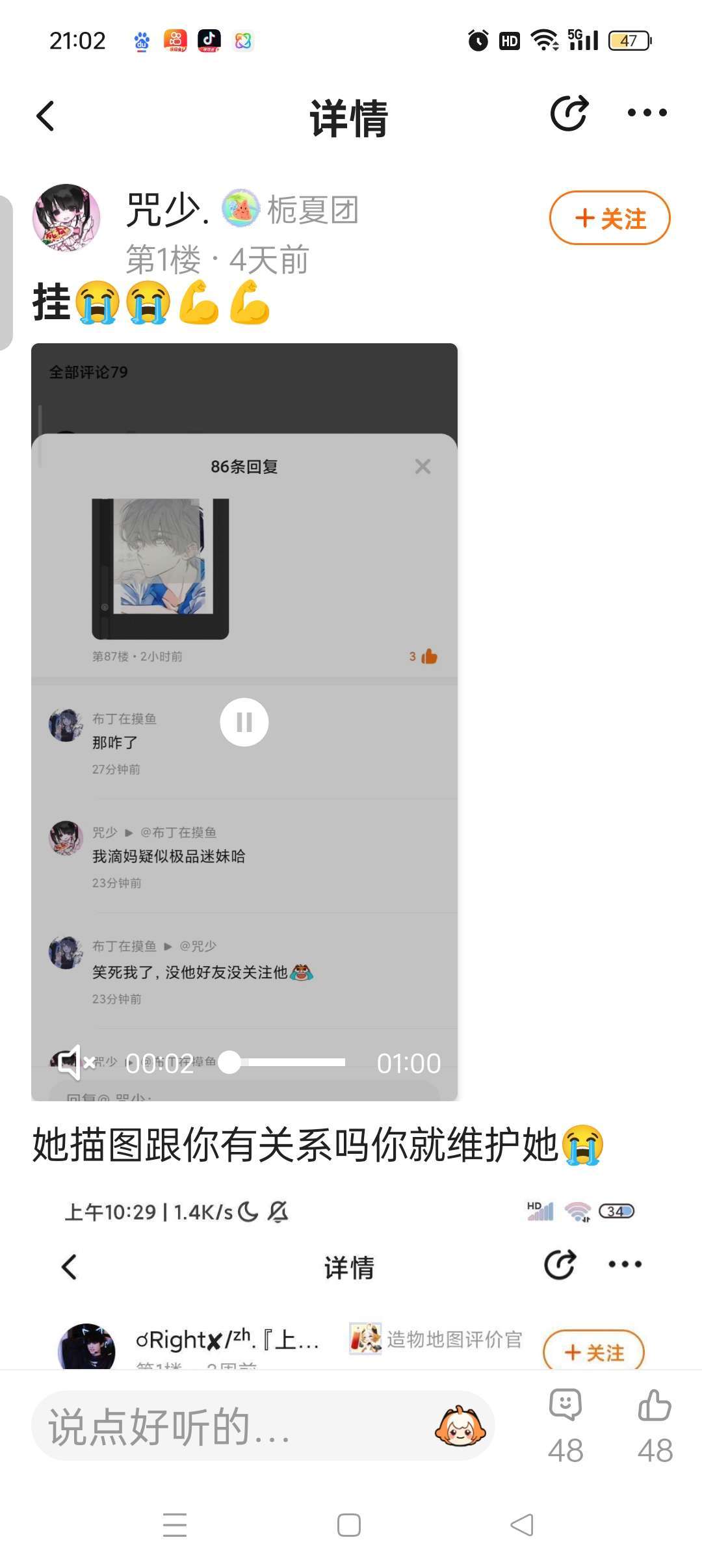Viewport: 702px width, 1568px height.
Task: Share this post via the top arrow icon
Action: click(569, 114)
